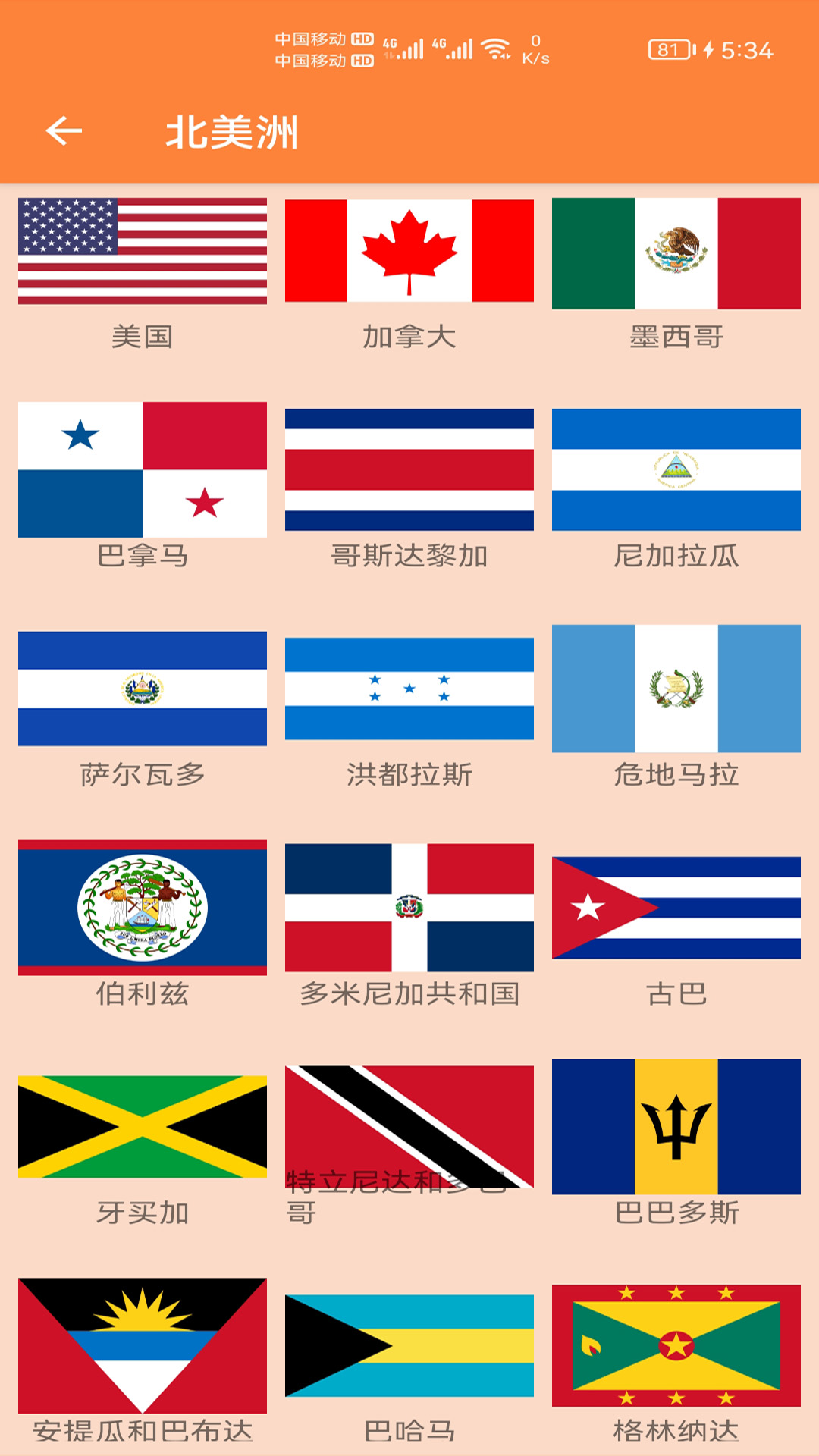Tap the 巴拿马 flag
This screenshot has height=1456, width=819.
point(143,469)
